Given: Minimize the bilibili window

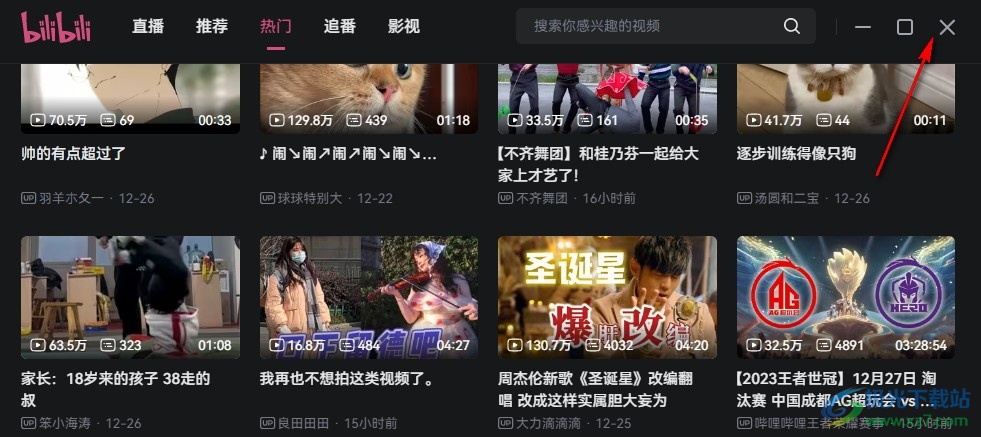Looking at the screenshot, I should (863, 27).
